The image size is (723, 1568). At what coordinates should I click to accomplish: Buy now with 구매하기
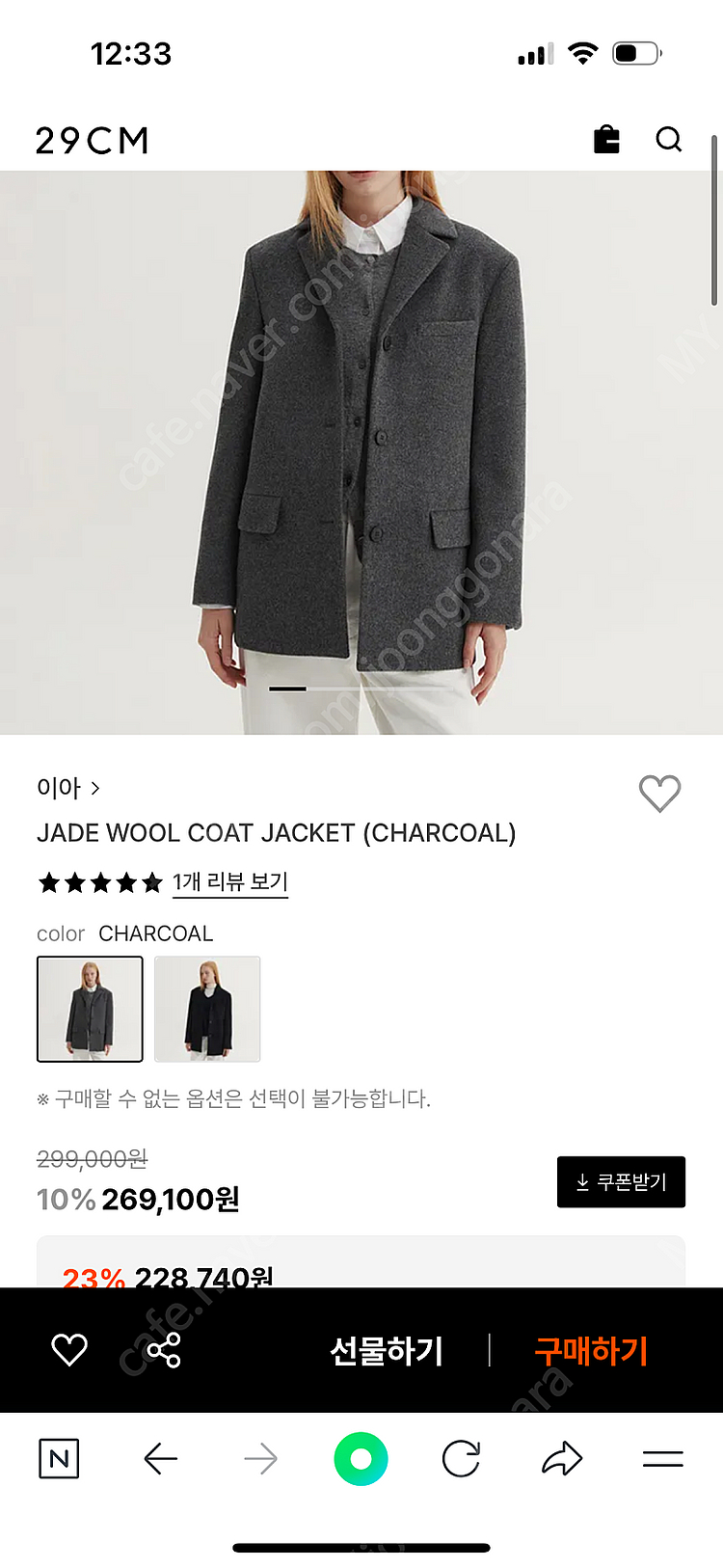pyautogui.click(x=591, y=1350)
